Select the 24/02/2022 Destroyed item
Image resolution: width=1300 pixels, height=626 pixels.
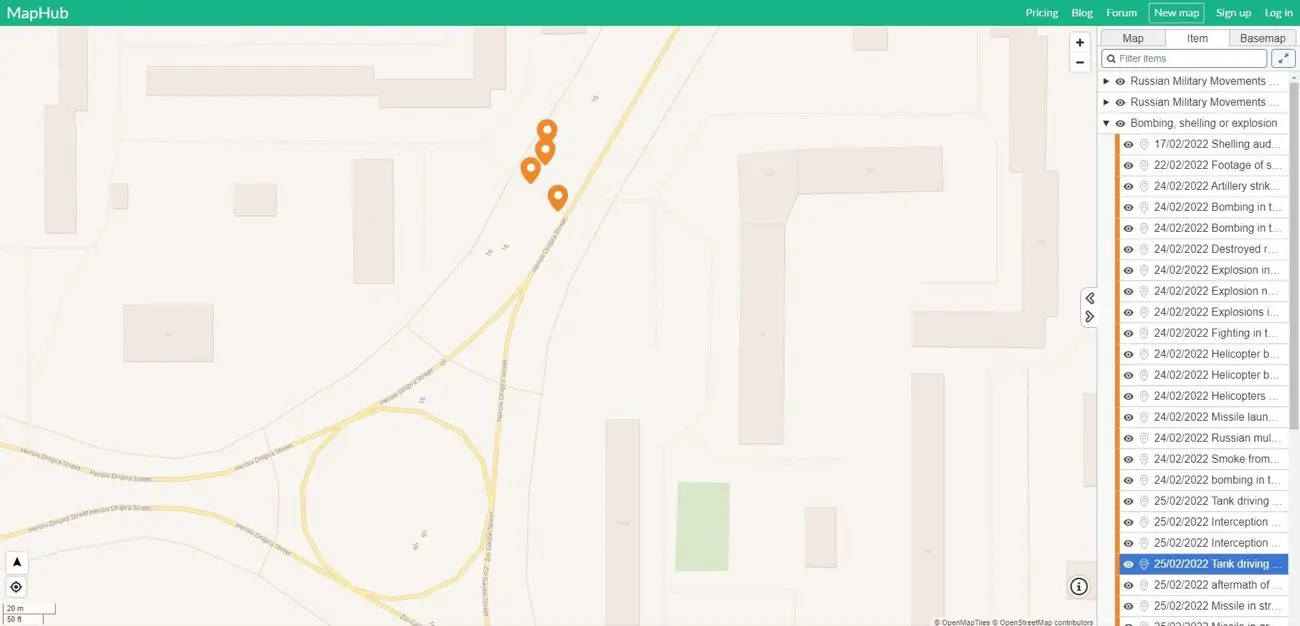1216,249
